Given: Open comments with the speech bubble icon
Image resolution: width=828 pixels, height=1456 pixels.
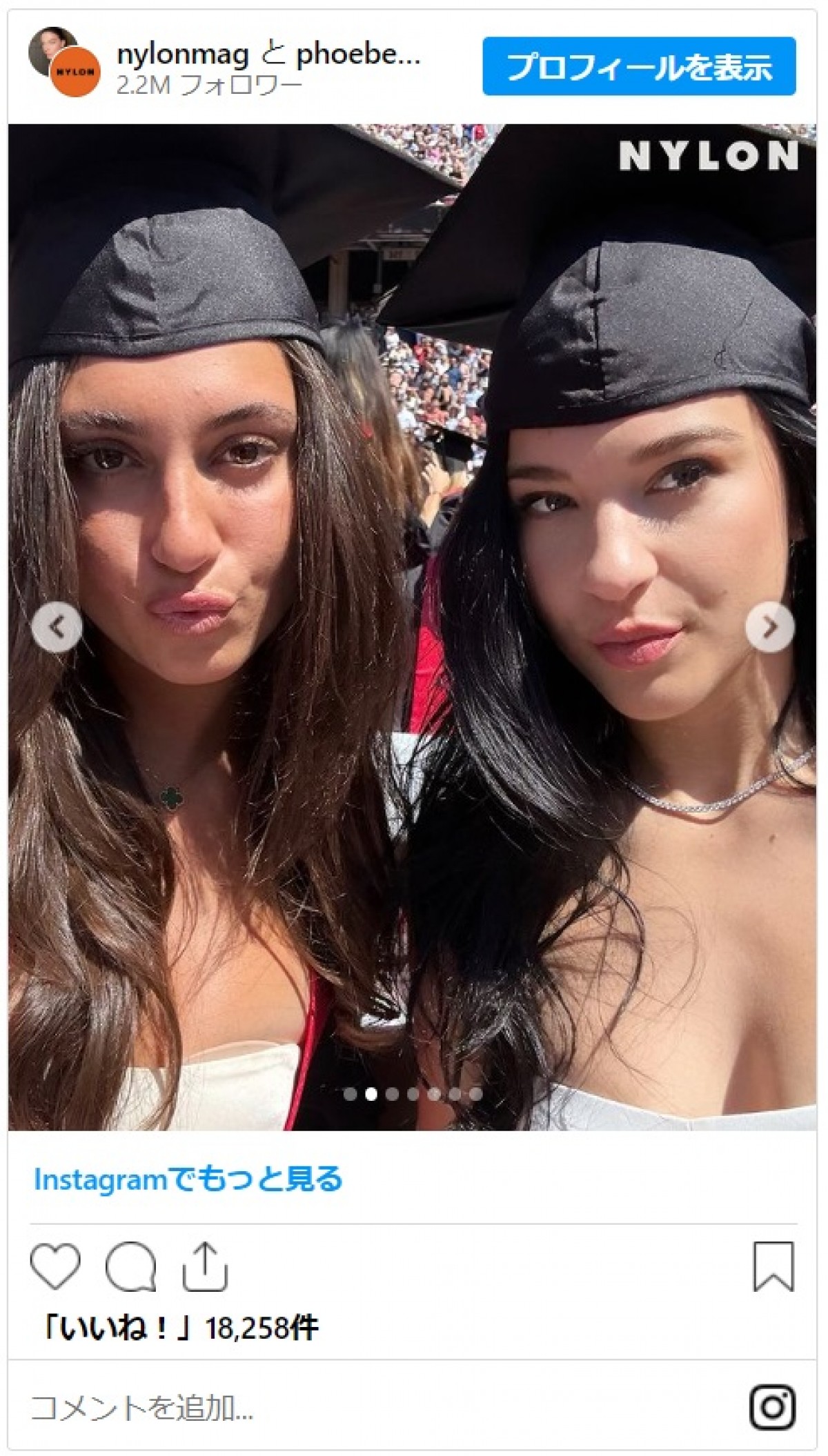Looking at the screenshot, I should (x=130, y=1266).
